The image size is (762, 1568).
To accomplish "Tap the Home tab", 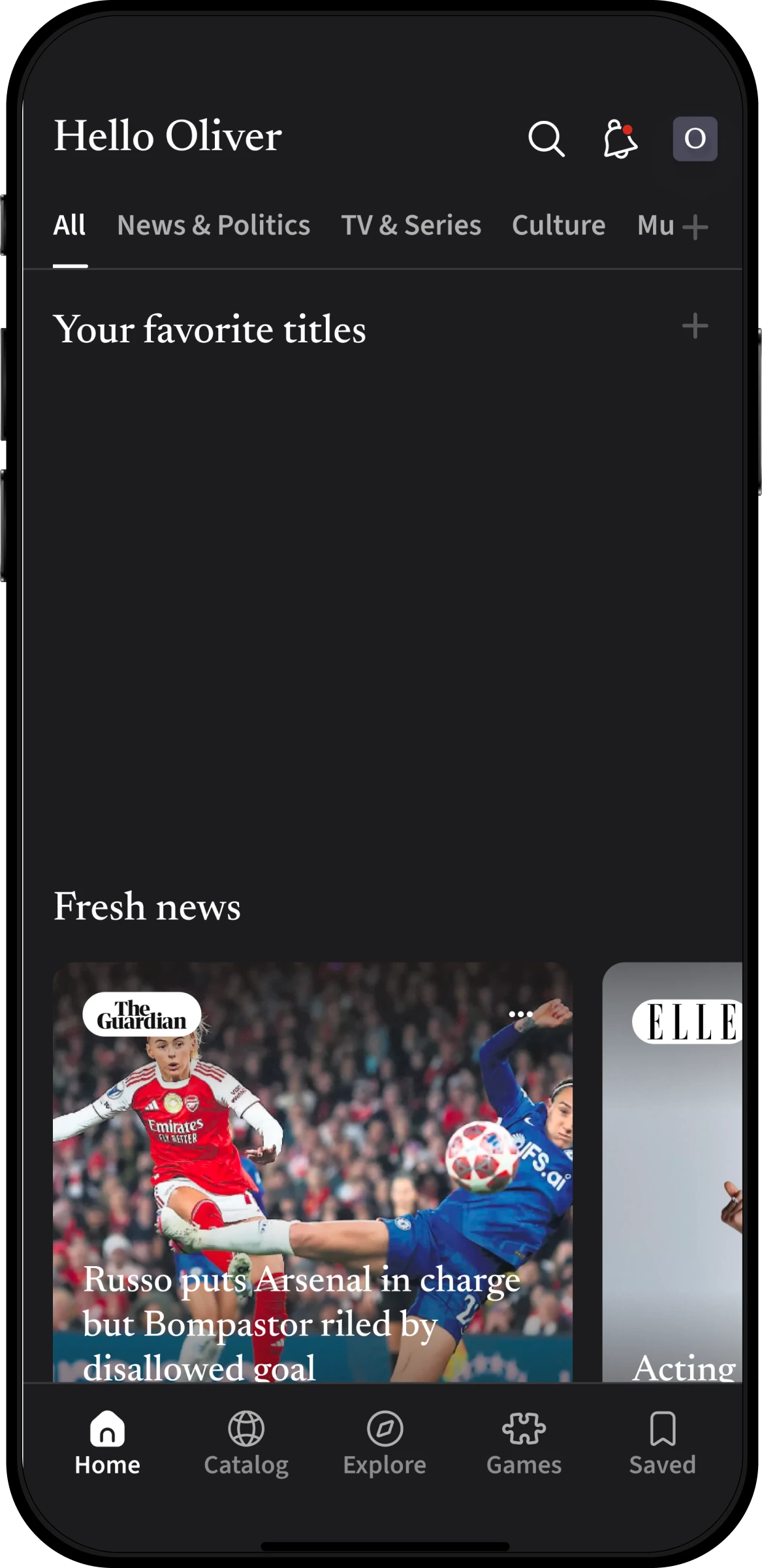I will coord(107,1443).
